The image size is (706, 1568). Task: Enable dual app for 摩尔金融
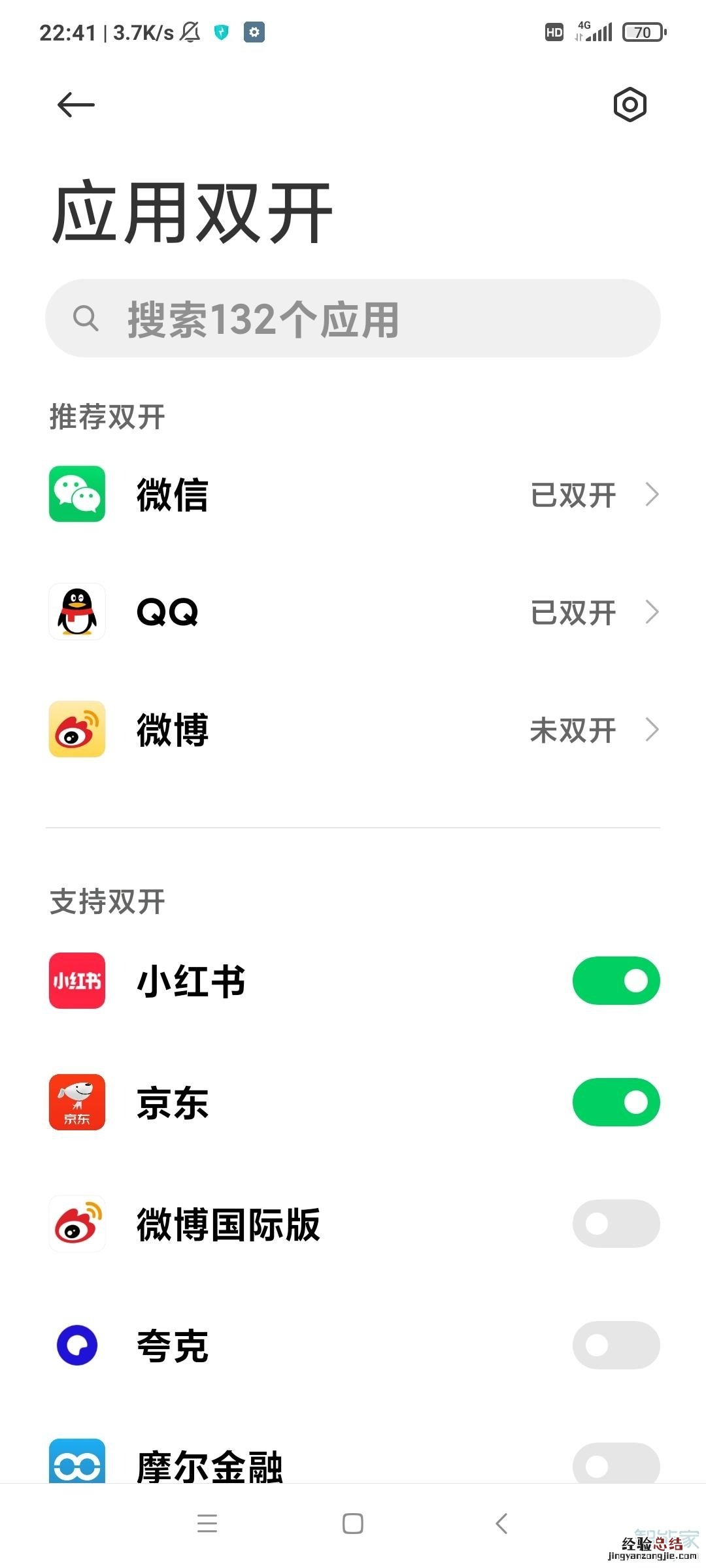pos(616,1465)
